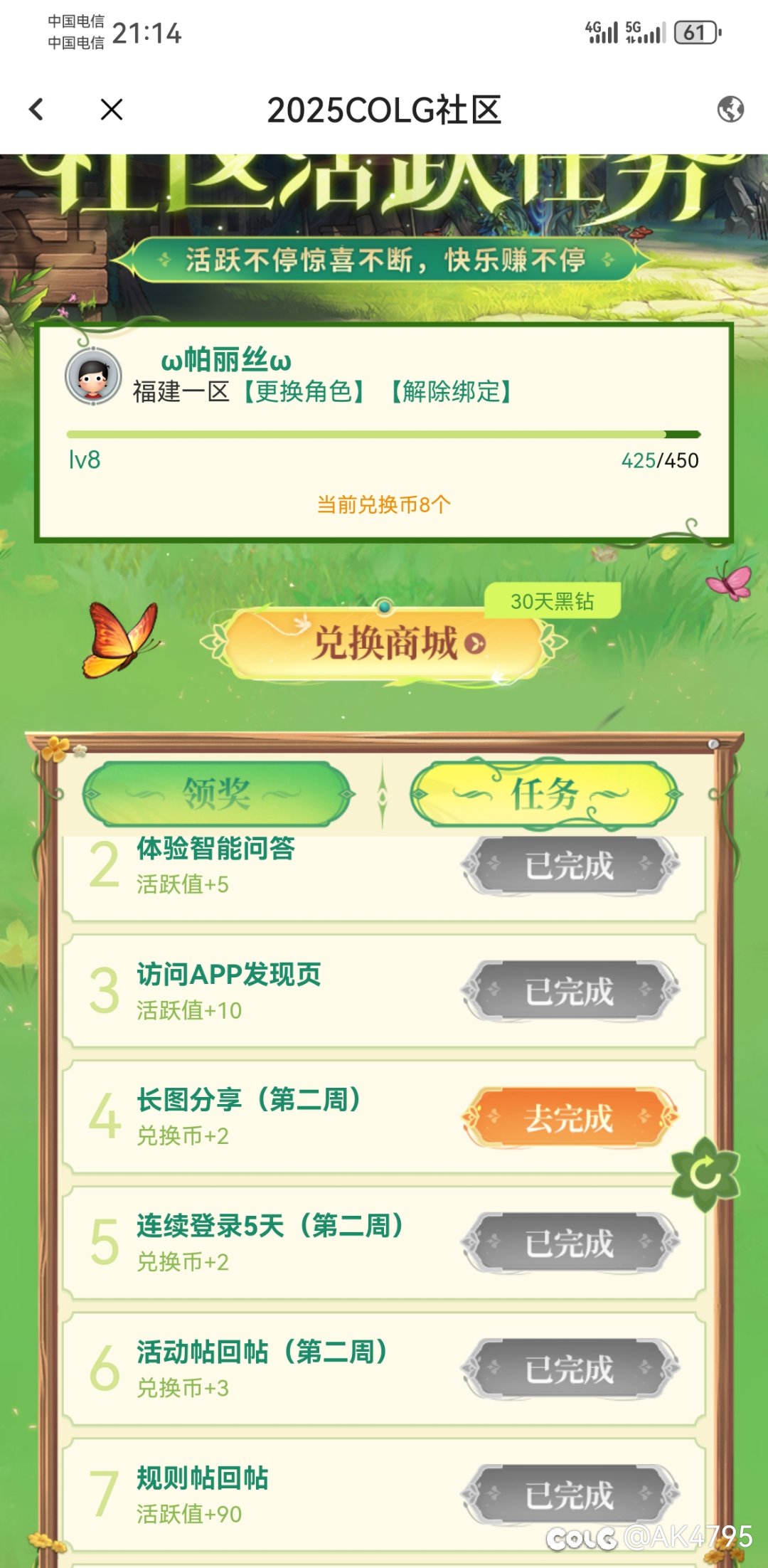Switch to the 领奖 tab
Viewport: 768px width, 1568px height.
point(217,794)
